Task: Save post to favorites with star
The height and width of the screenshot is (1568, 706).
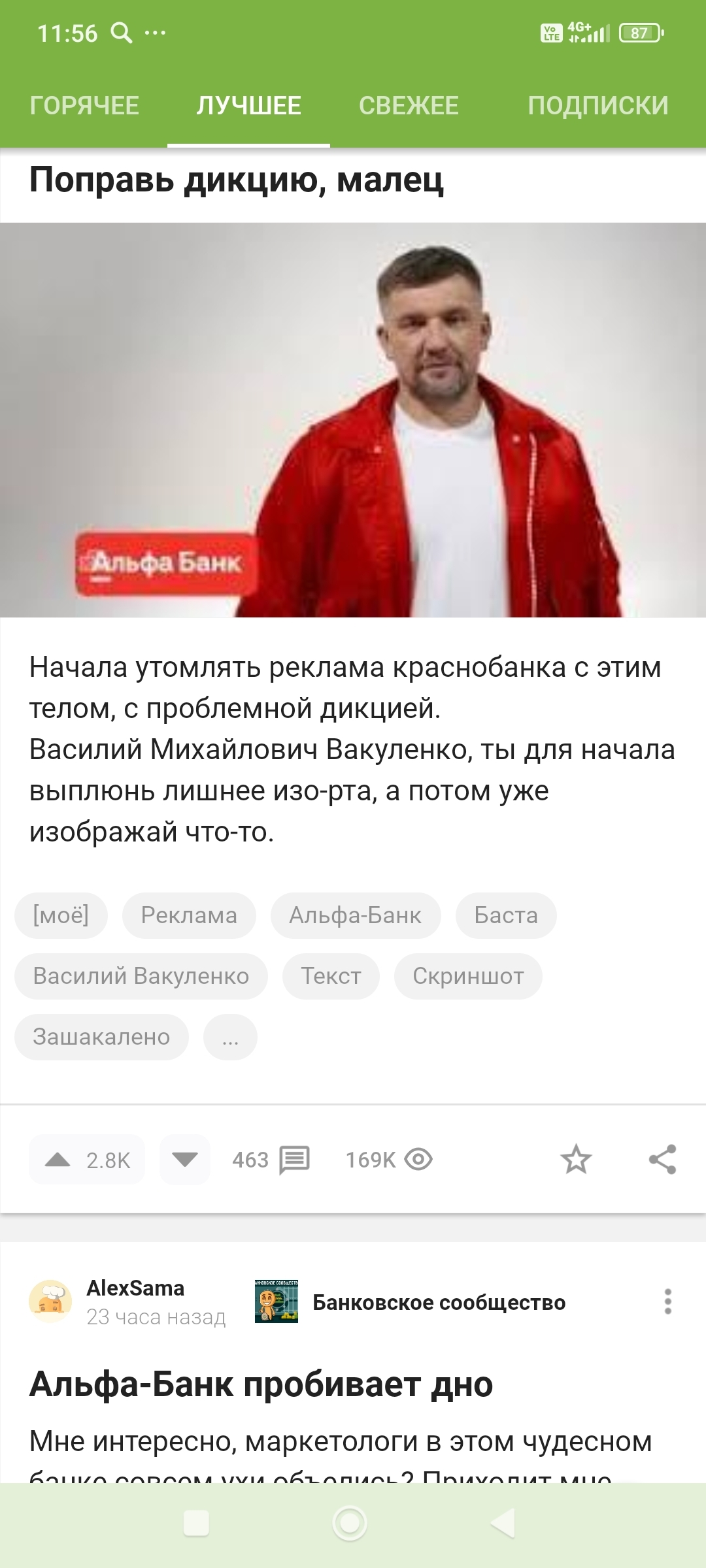Action: coord(576,1160)
